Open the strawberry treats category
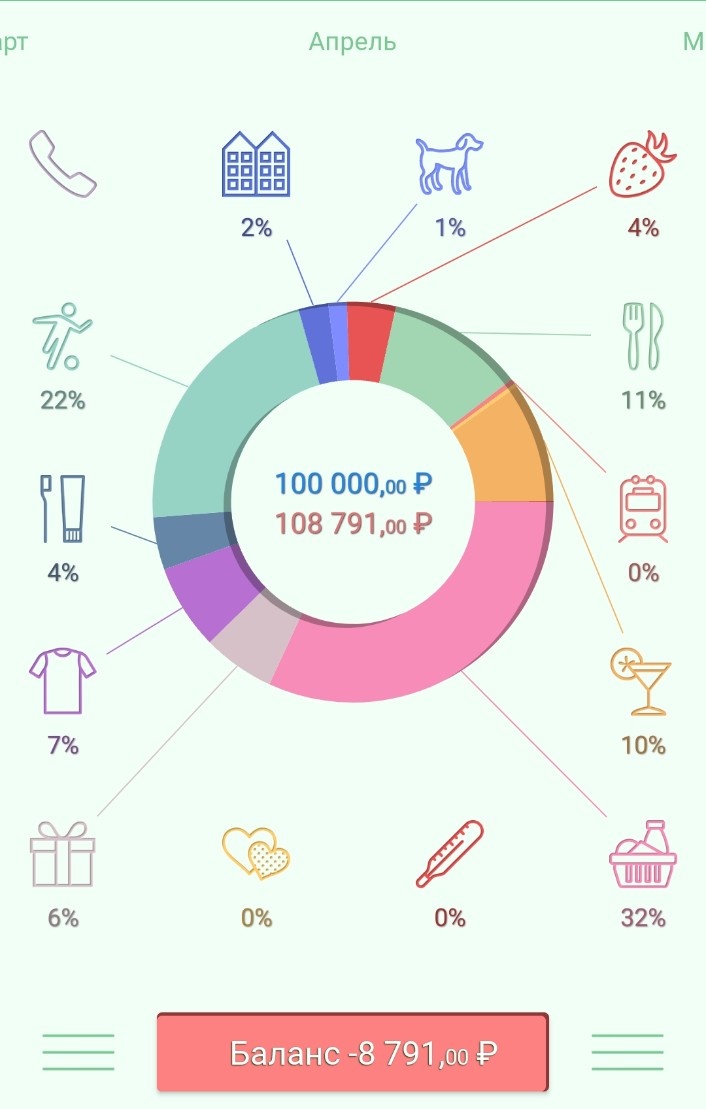The image size is (706, 1109). click(x=642, y=164)
